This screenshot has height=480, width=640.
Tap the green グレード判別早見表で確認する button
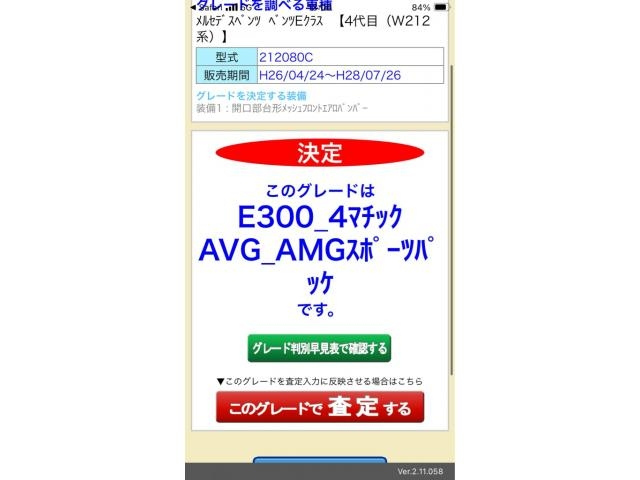coord(319,348)
